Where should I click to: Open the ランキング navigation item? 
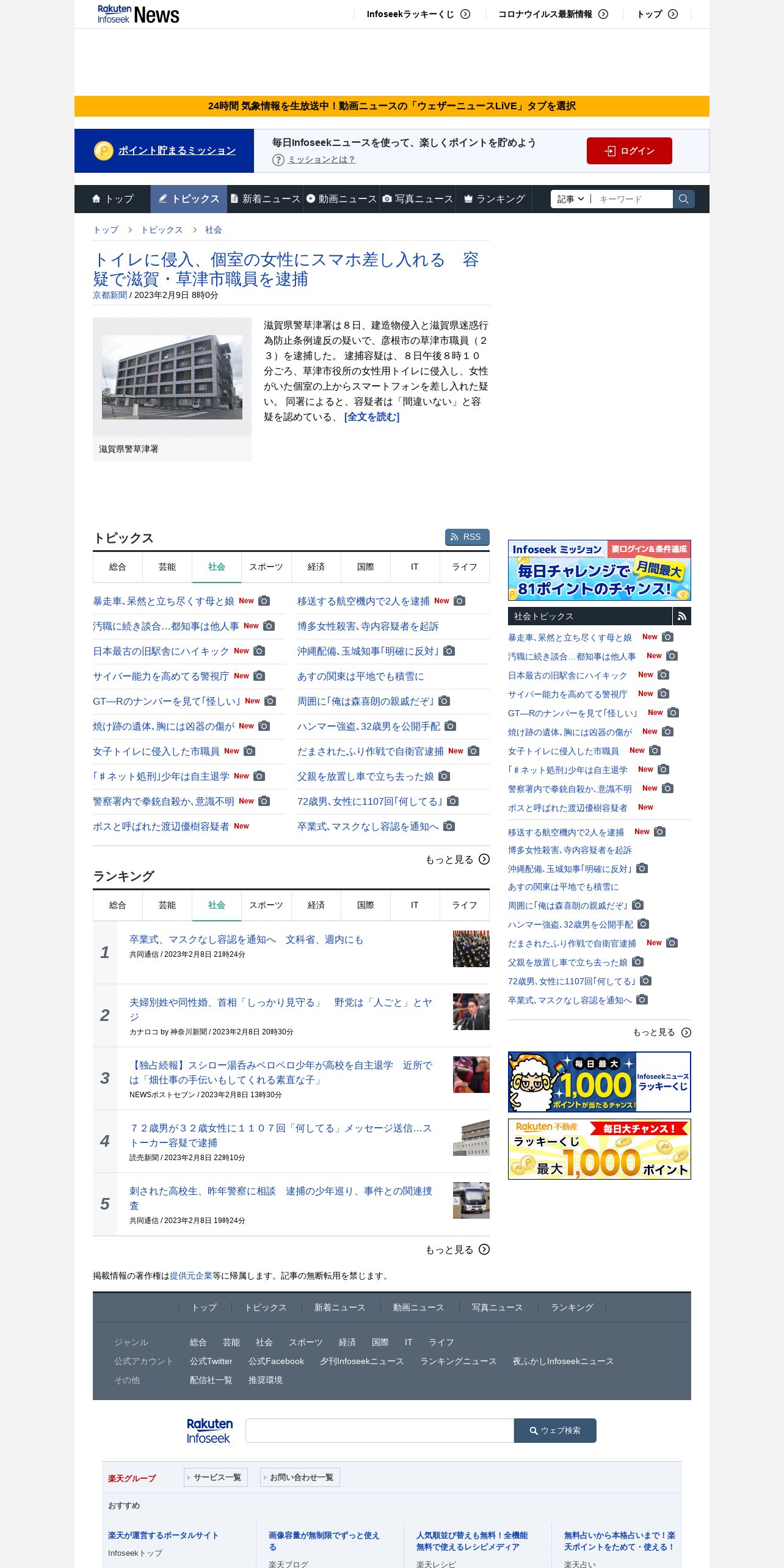pos(494,199)
